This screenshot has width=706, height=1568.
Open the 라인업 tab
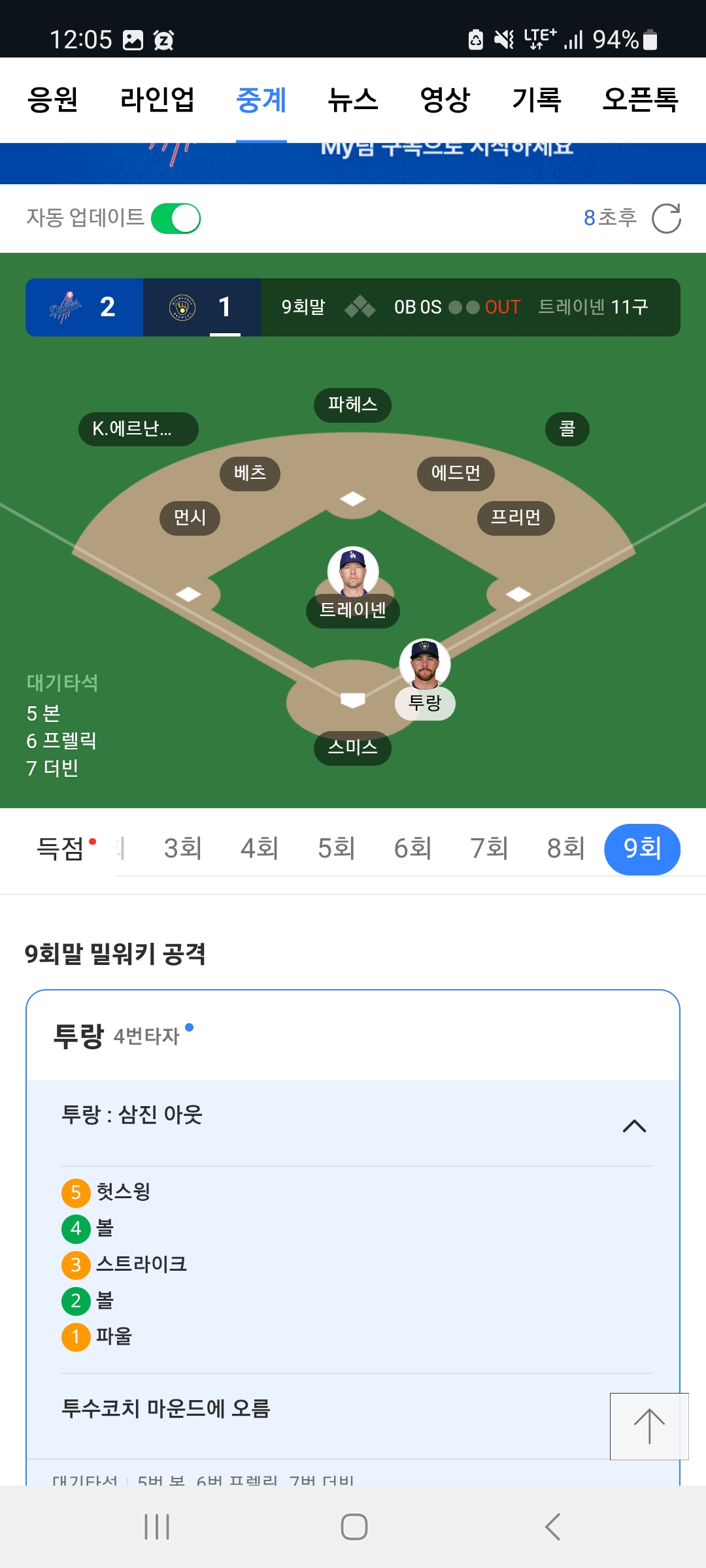coord(157,100)
